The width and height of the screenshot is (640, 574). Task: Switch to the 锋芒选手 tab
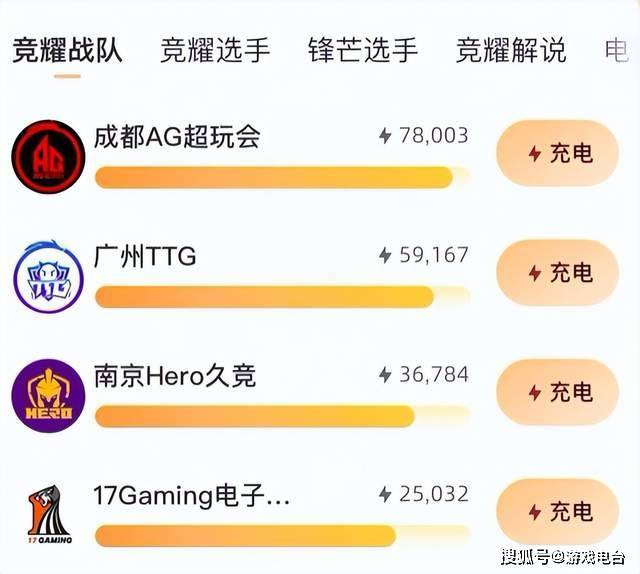[x=362, y=49]
